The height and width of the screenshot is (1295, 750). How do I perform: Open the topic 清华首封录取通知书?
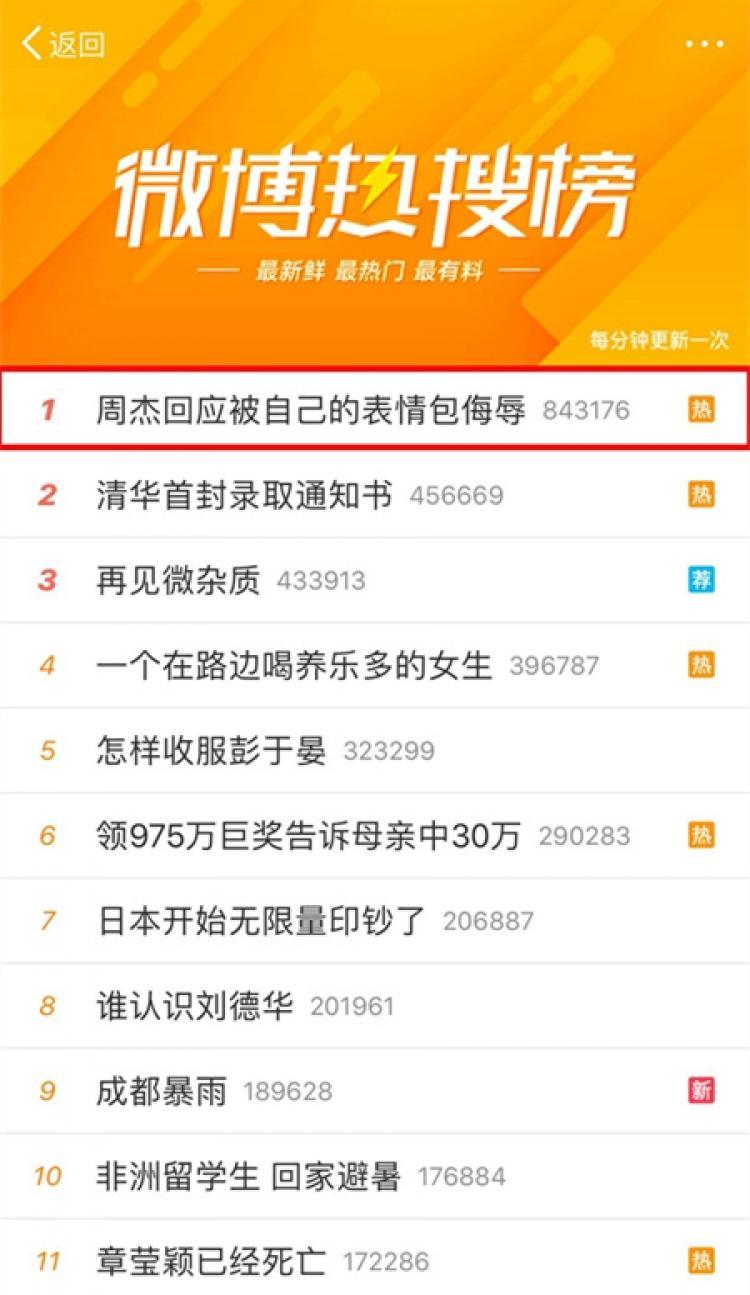(x=375, y=495)
